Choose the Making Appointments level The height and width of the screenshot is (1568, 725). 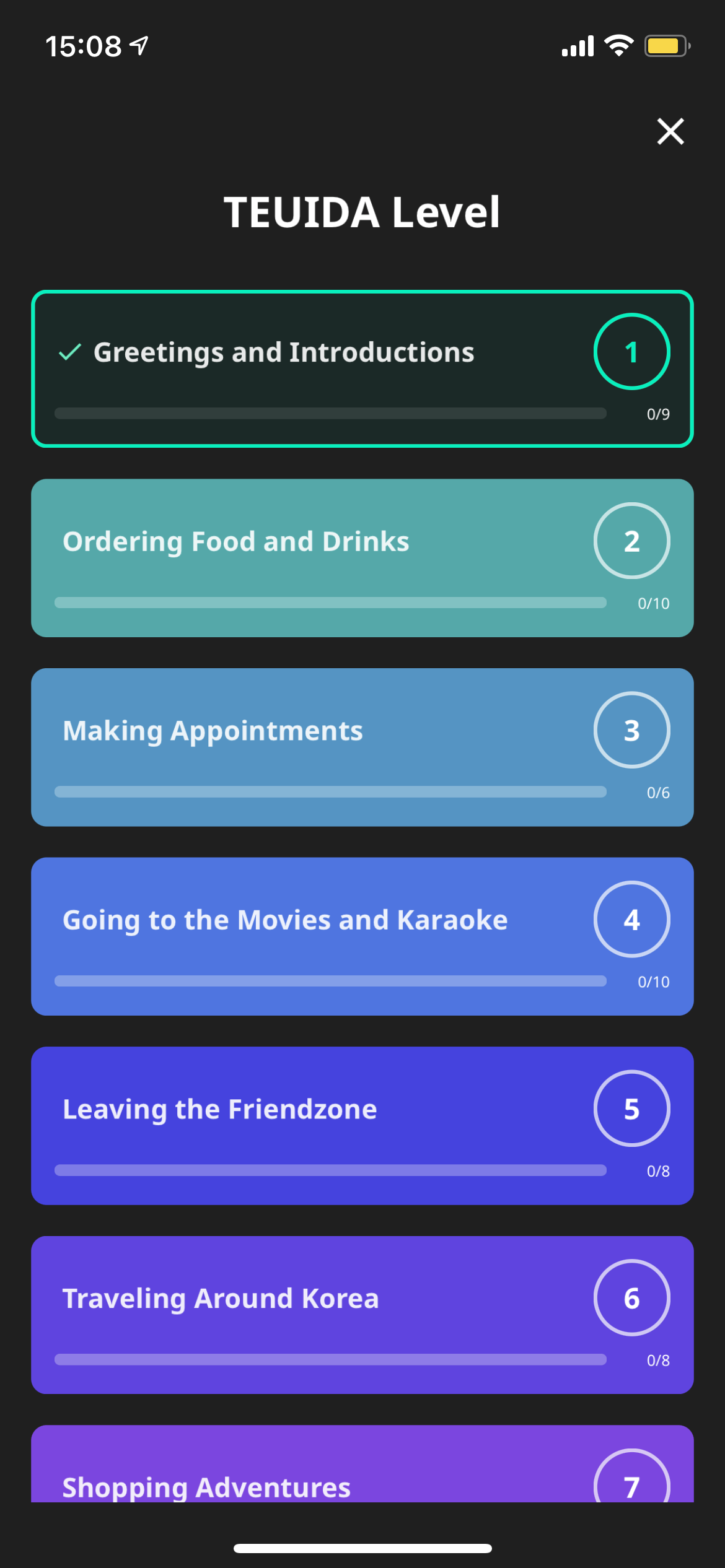pos(362,747)
